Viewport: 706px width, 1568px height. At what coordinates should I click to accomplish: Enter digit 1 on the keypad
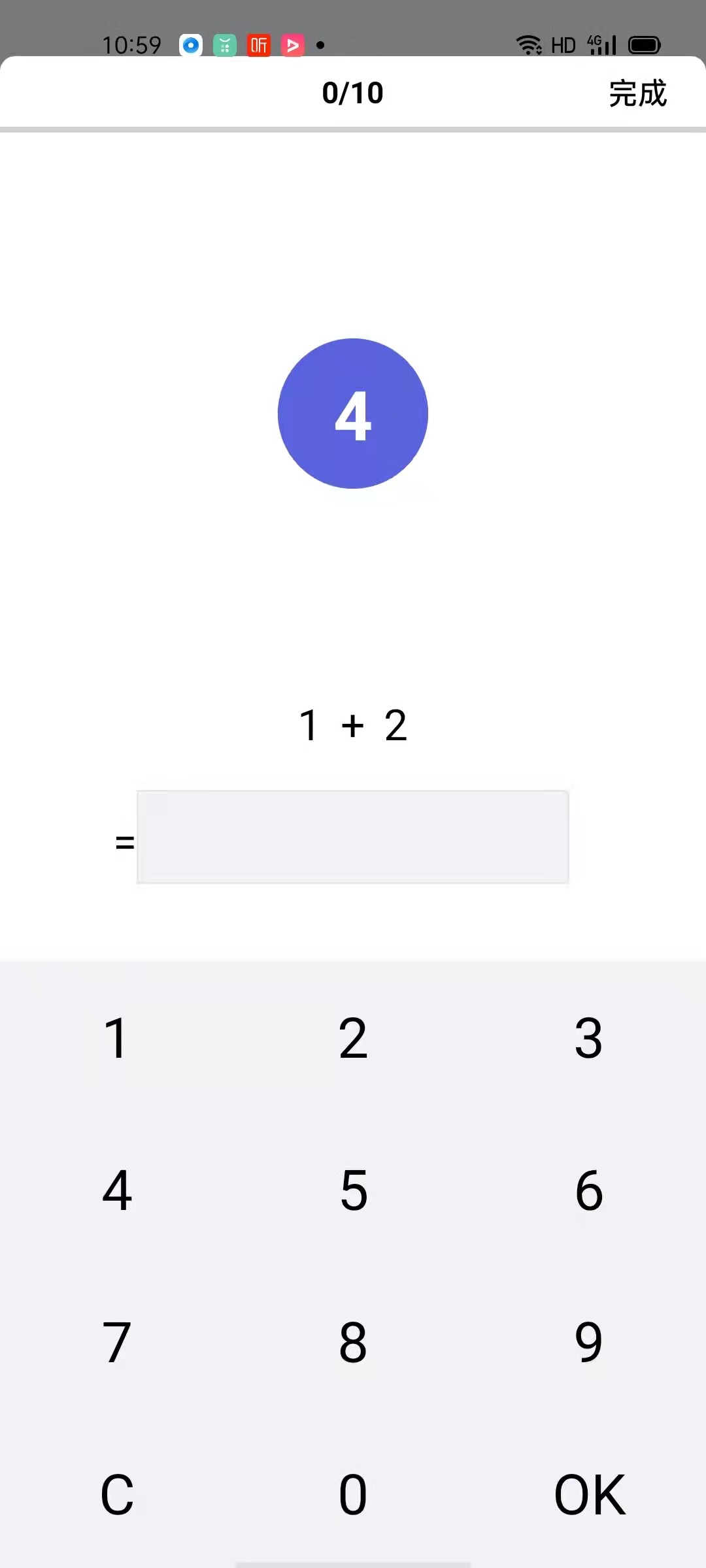[116, 1038]
